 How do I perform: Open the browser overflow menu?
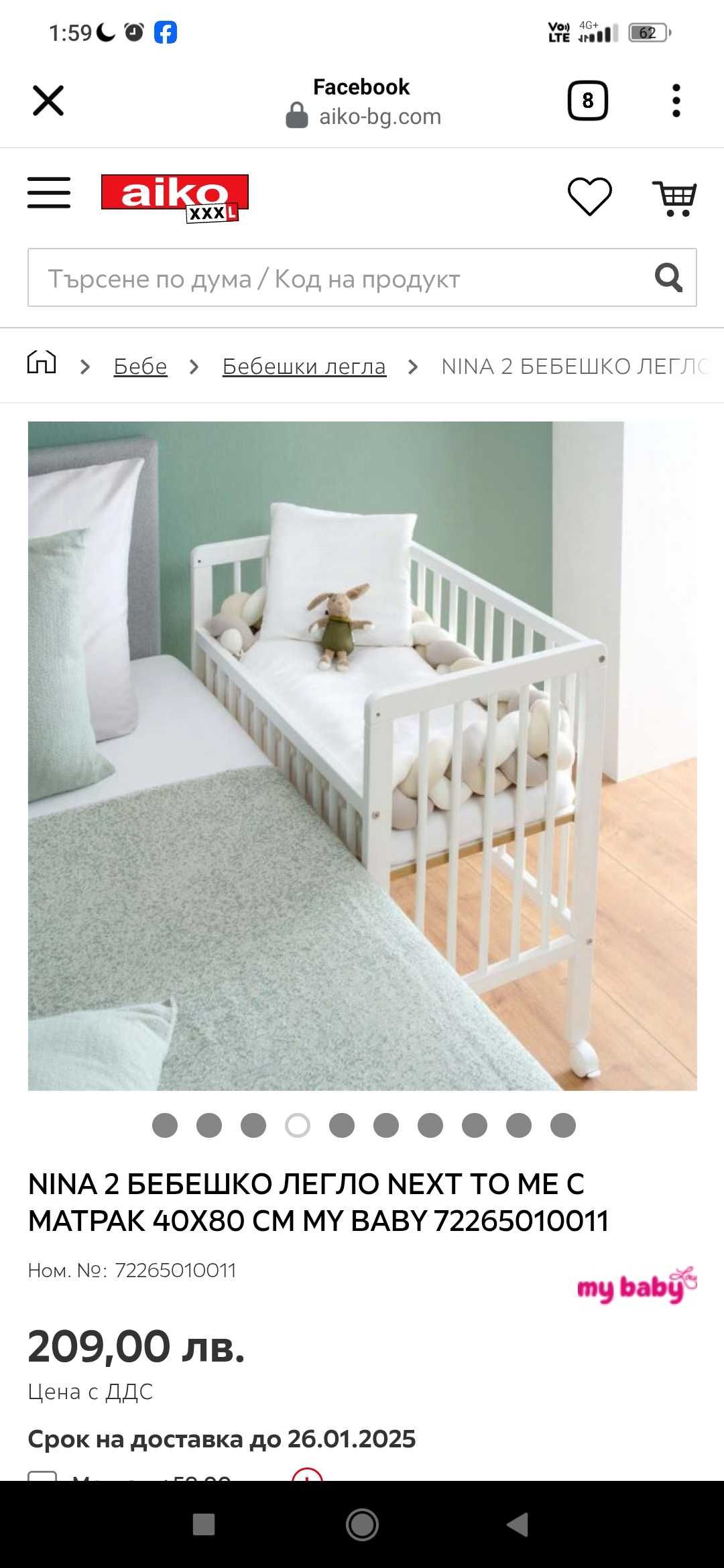point(676,101)
